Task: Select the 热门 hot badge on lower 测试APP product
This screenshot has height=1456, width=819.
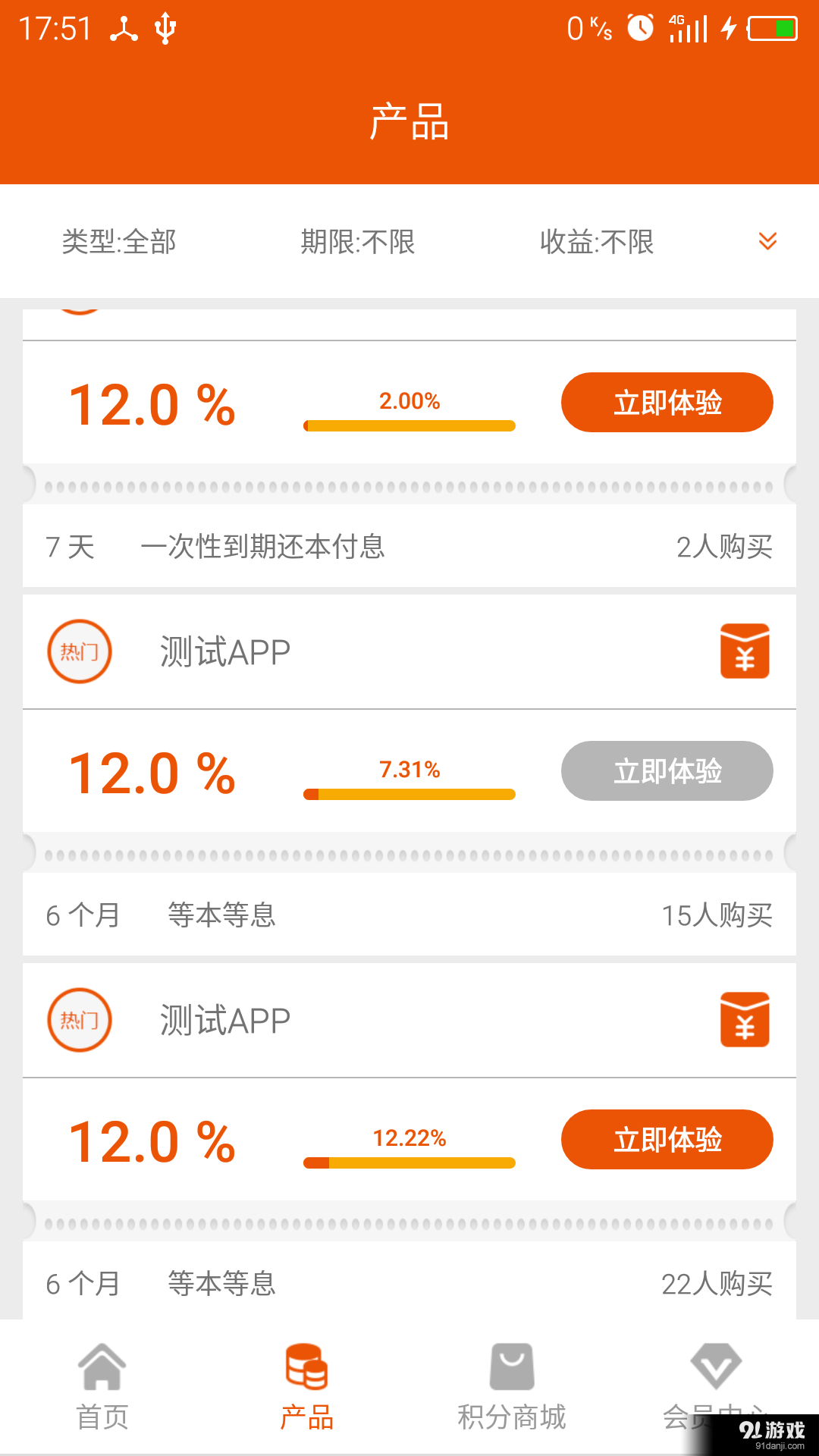Action: coord(80,1019)
